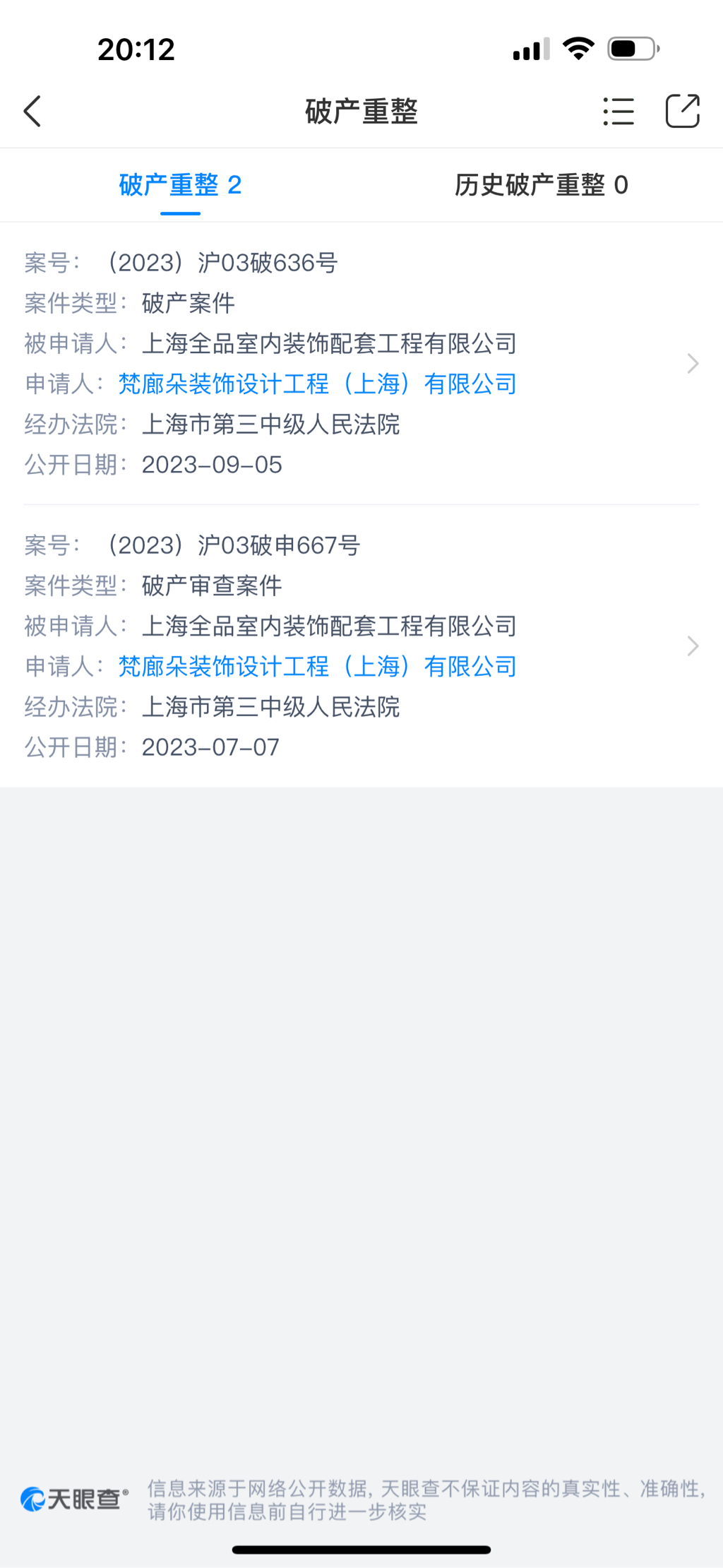Go back using the back arrow
Screen dimensions: 723x1568
(x=33, y=112)
